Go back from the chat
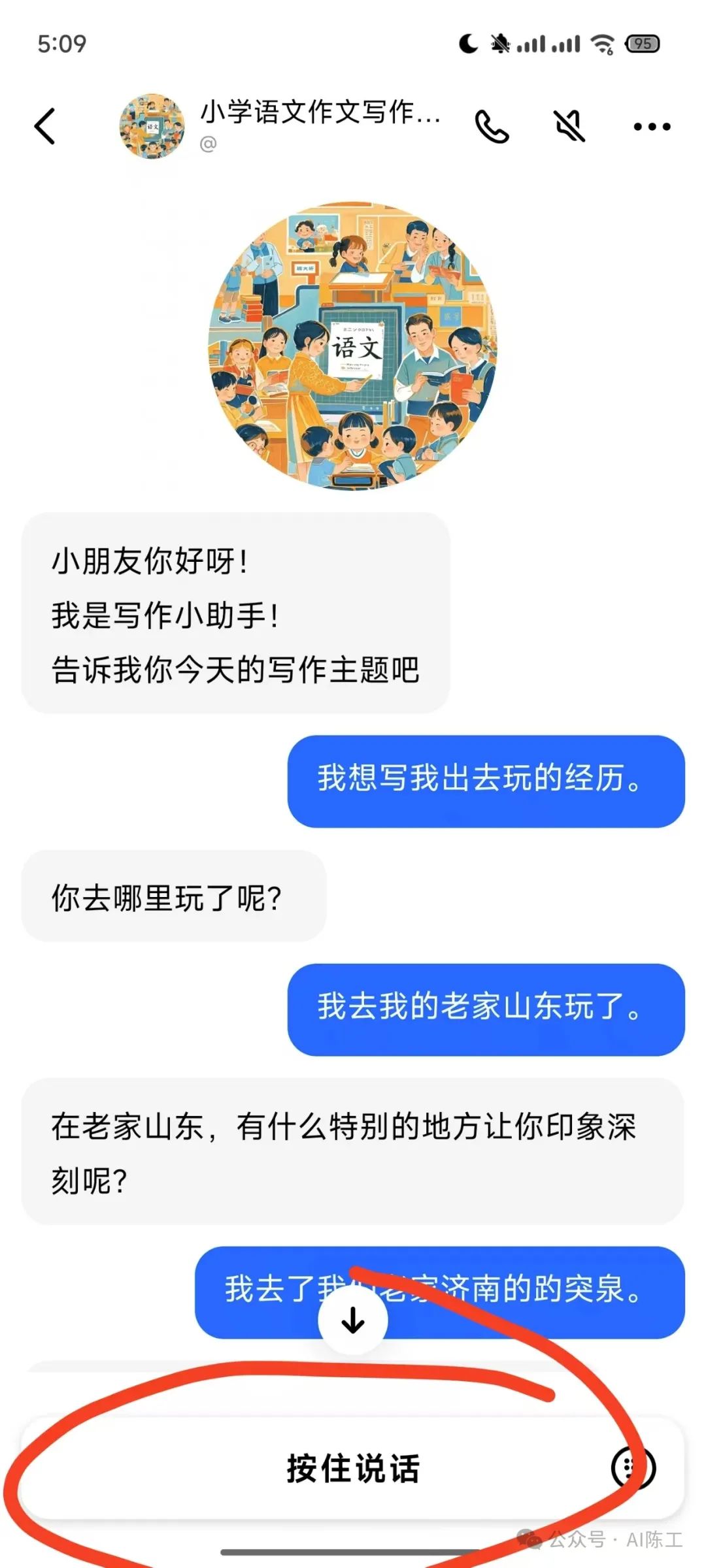This screenshot has height=1568, width=706. pos(44,126)
